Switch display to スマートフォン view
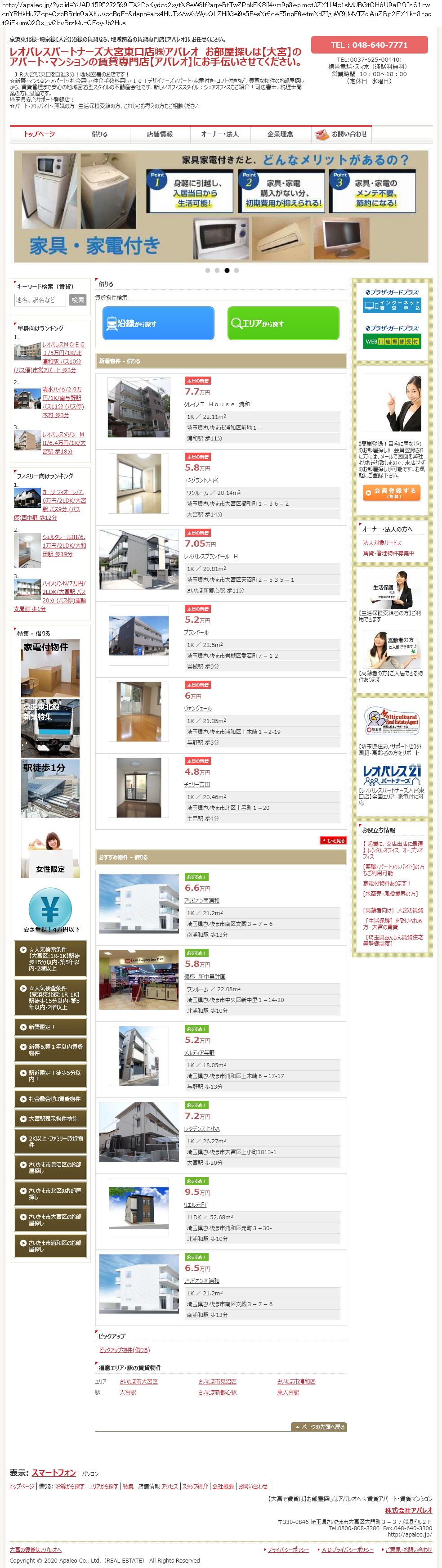 tap(54, 1473)
